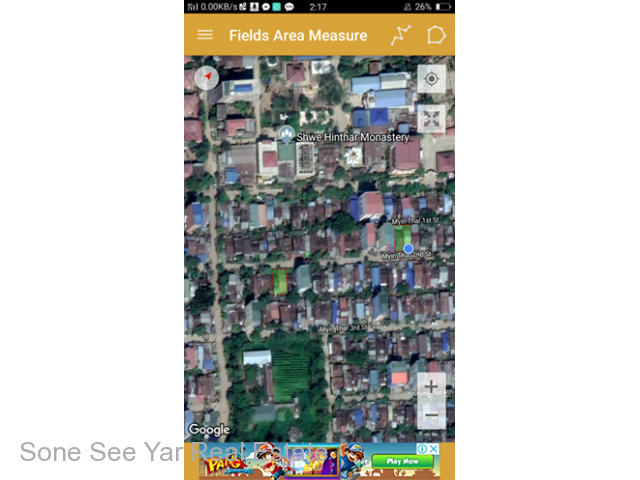
Task: Open ad info icon
Action: click(423, 449)
